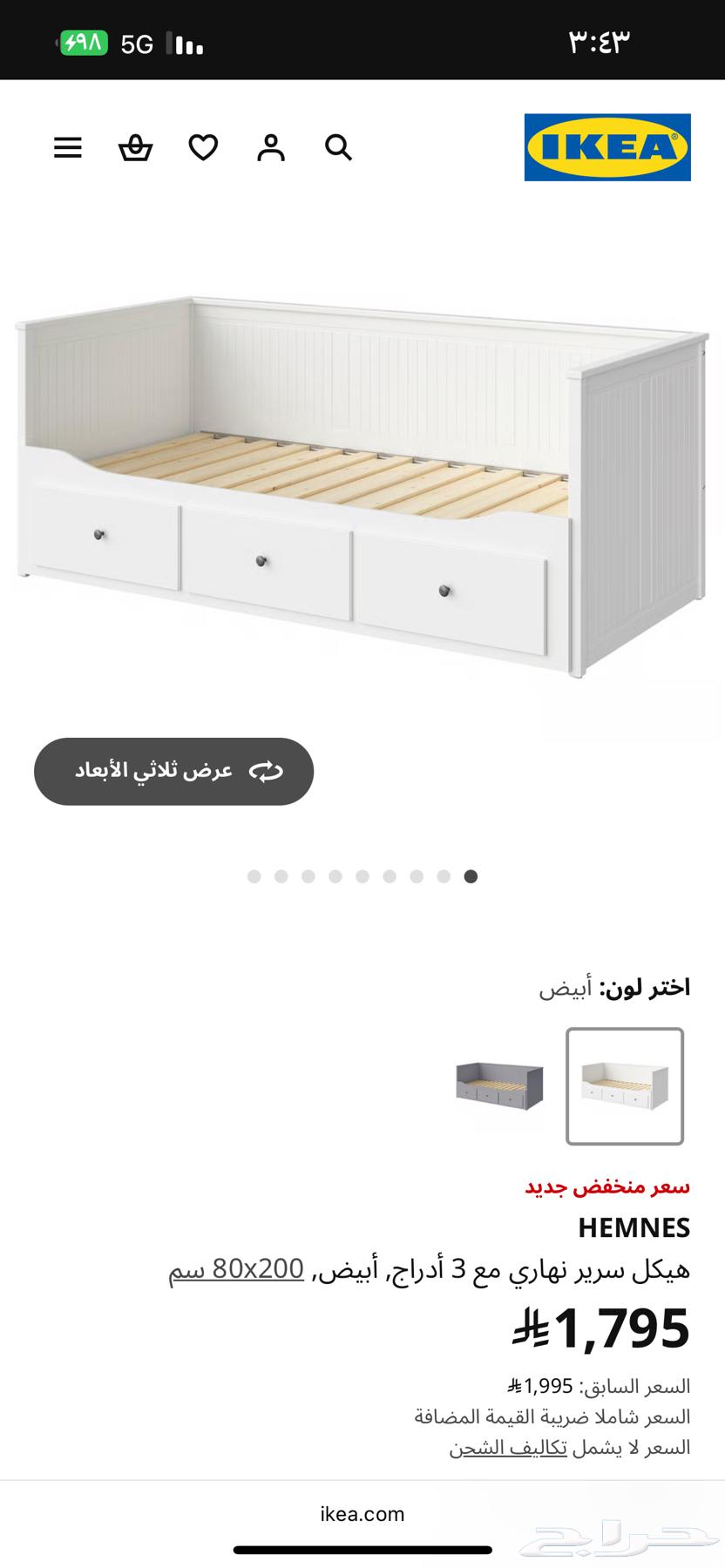
Task: Tap the ikea.com address bar
Action: click(x=362, y=1513)
